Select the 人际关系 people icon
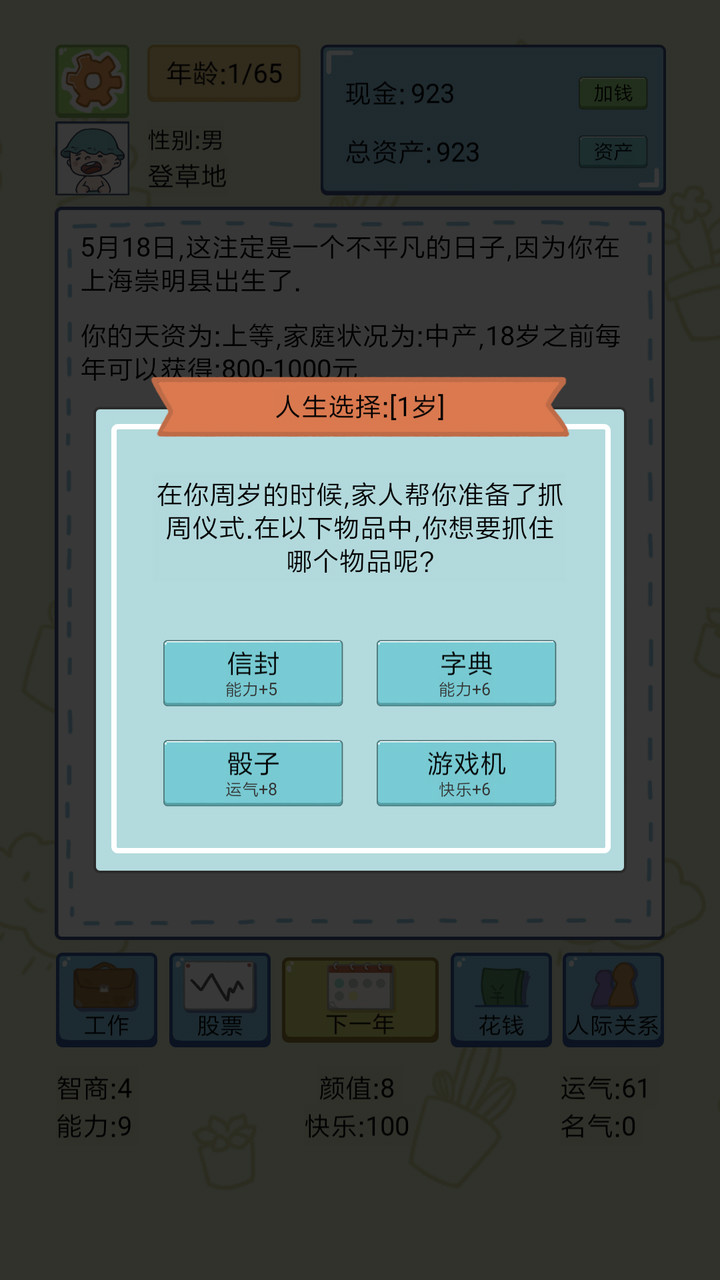Viewport: 720px width, 1280px height. 613,1000
